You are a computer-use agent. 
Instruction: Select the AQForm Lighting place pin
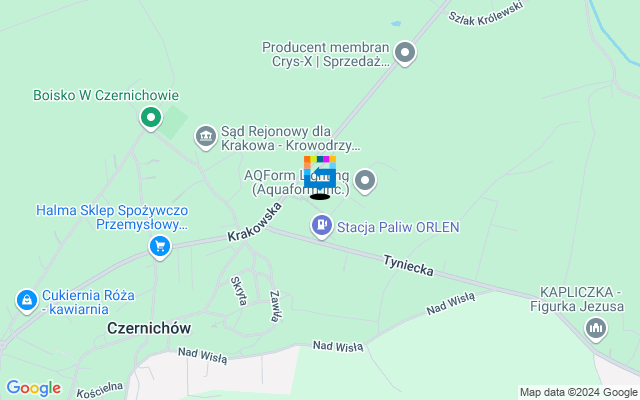point(366,181)
